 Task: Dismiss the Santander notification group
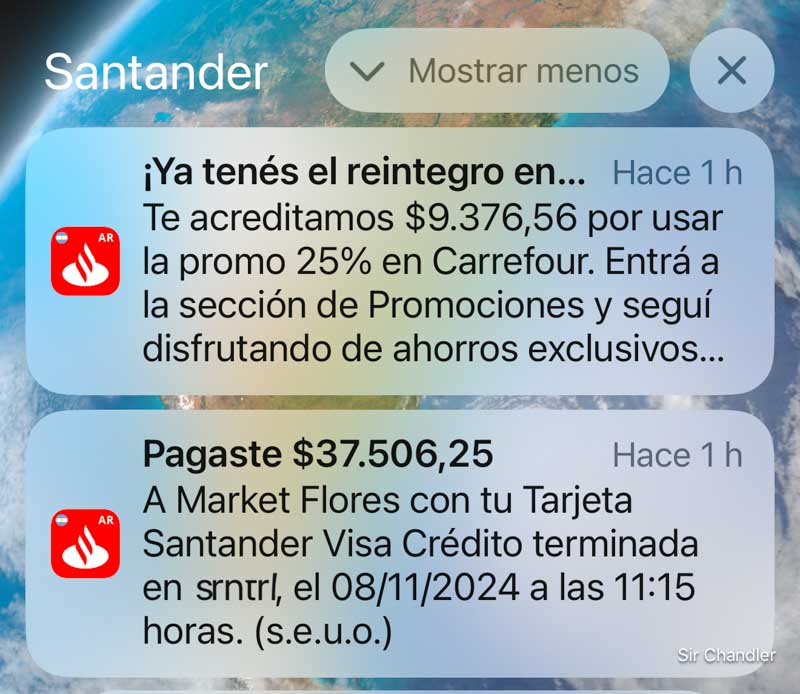731,71
